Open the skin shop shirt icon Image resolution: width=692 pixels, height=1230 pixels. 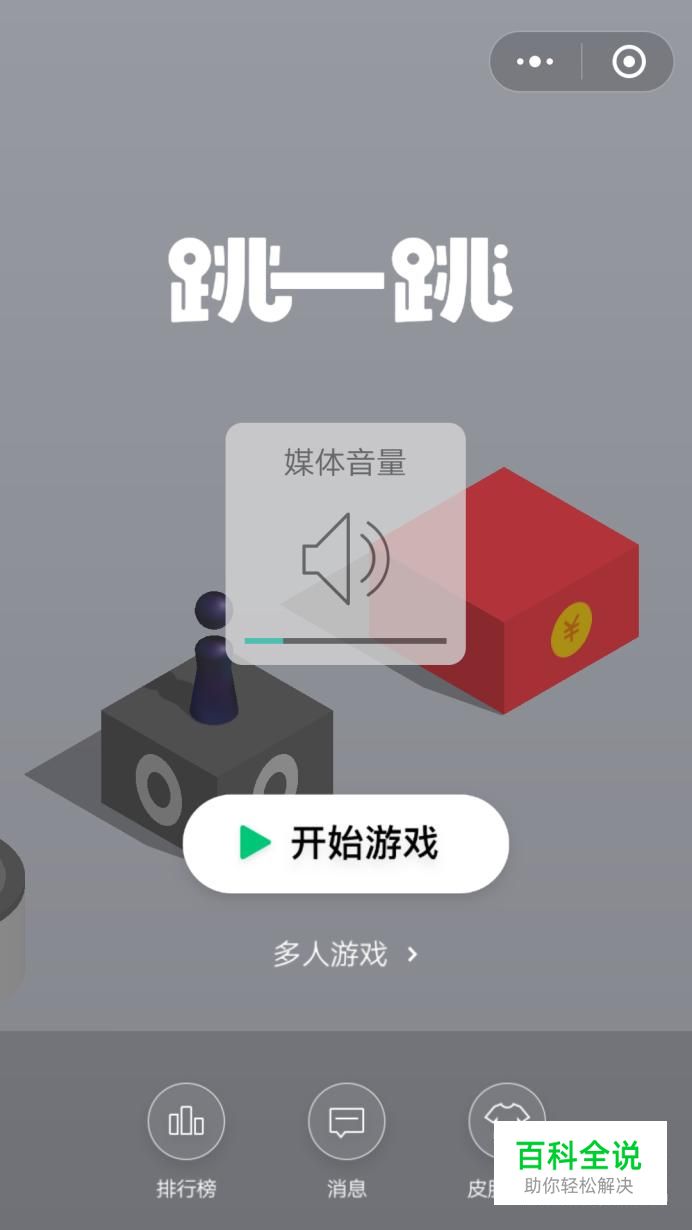[507, 1117]
